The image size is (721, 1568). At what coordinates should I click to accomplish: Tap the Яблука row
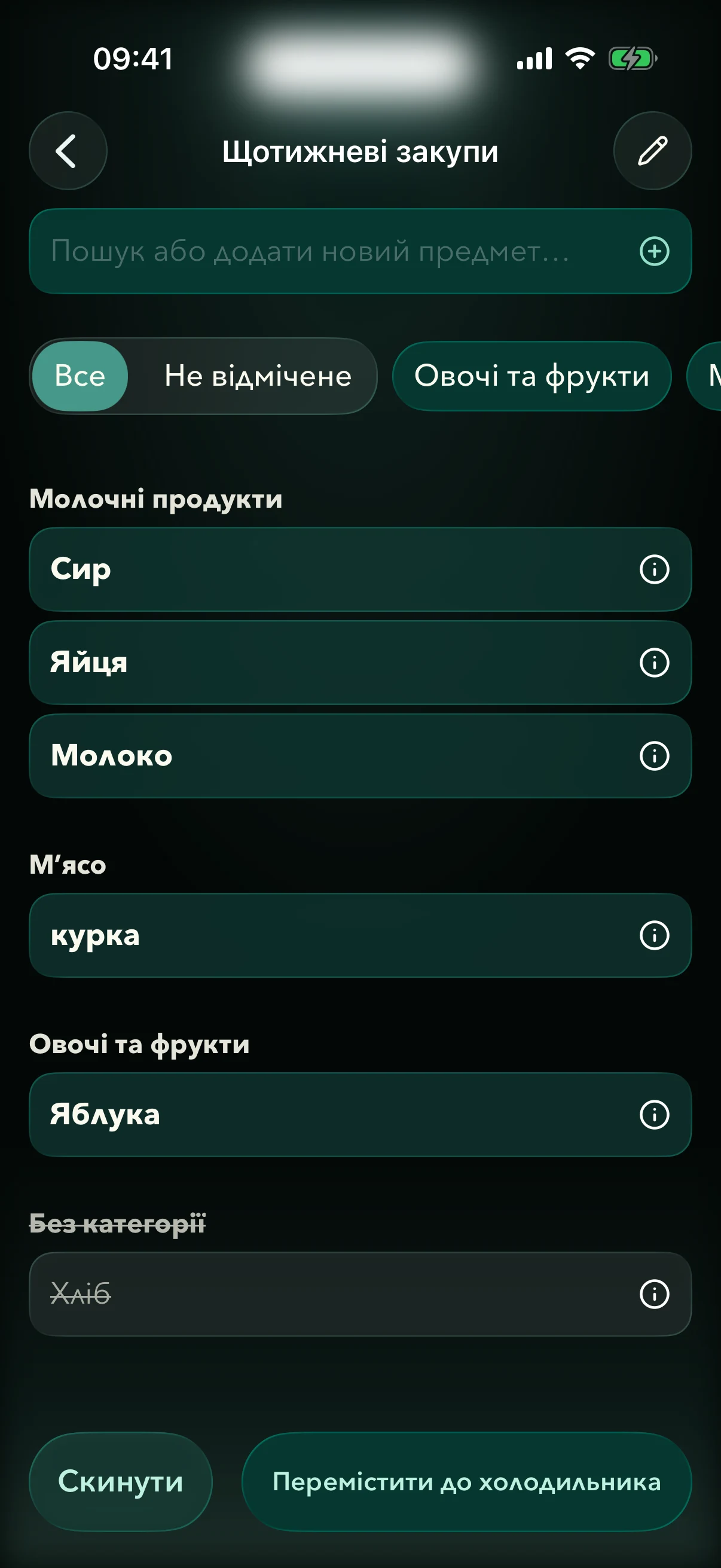[360, 1114]
